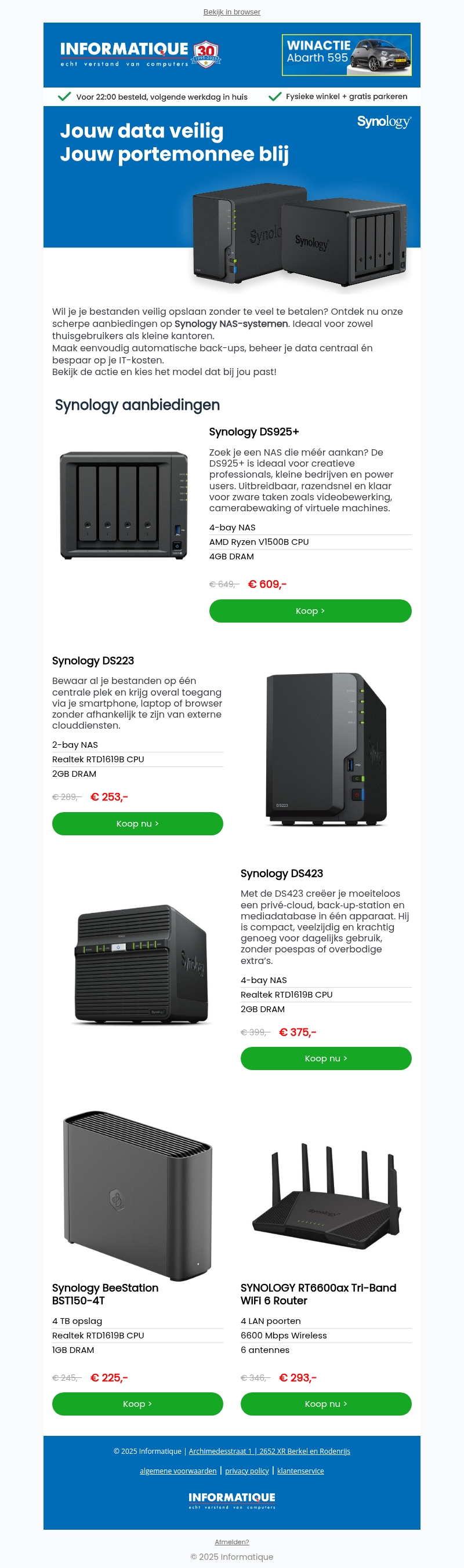The height and width of the screenshot is (1568, 464).
Task: Tap Koop under the BeeStation BST150-4T
Action: point(137,1403)
